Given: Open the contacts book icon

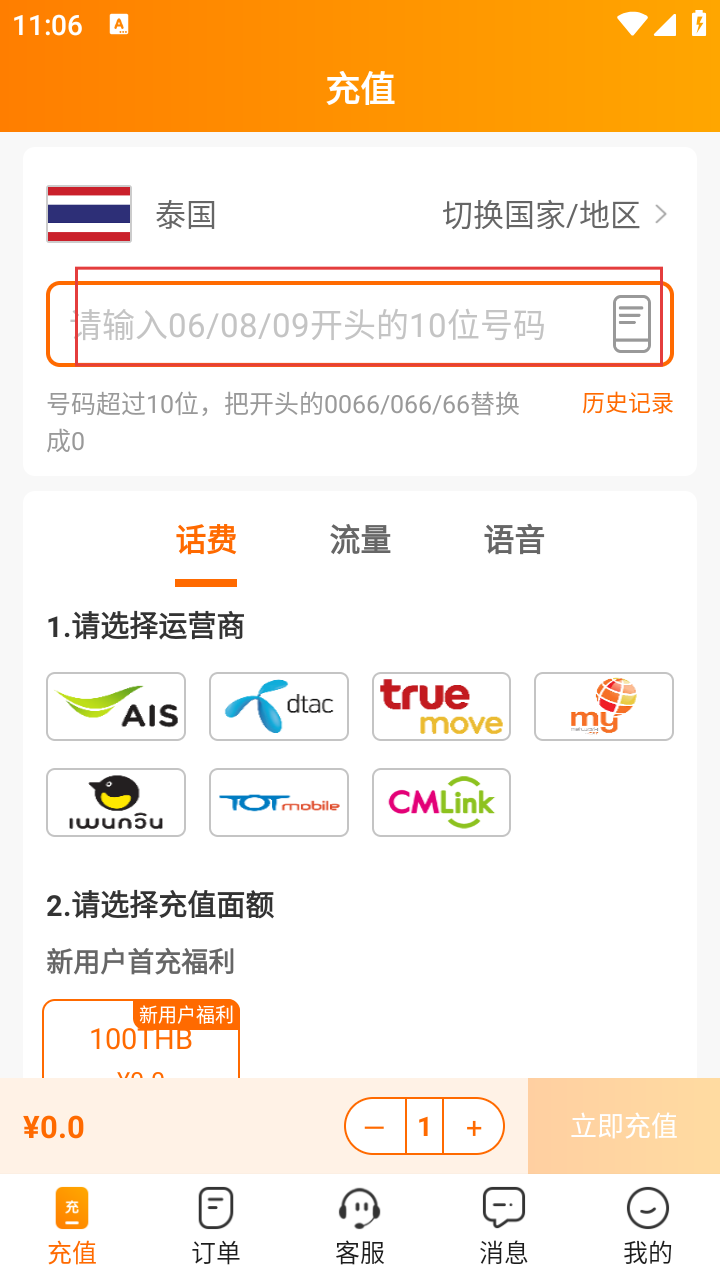Looking at the screenshot, I should 631,324.
